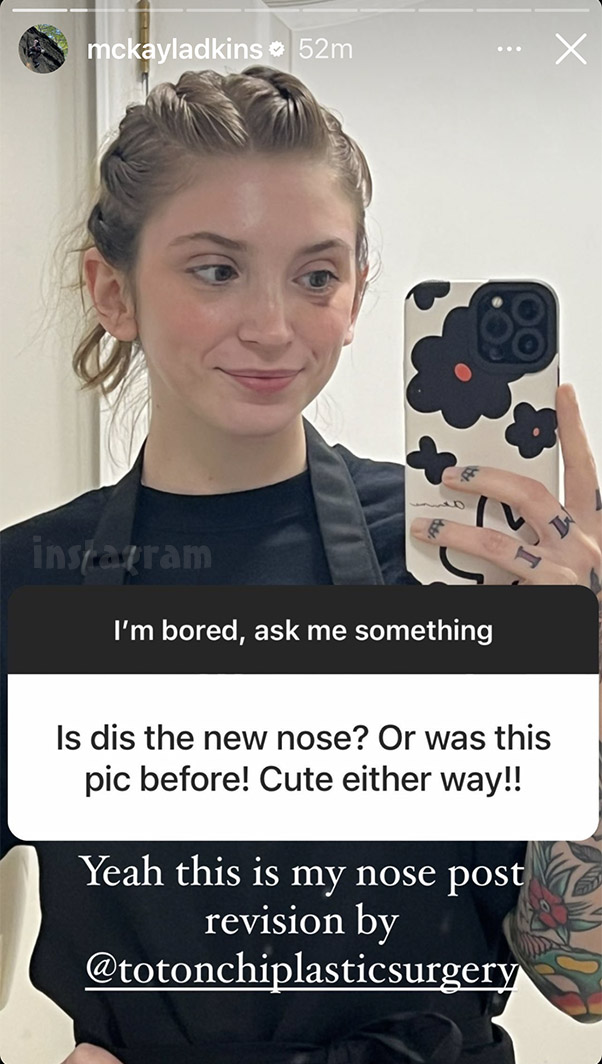
Task: Close the story viewer
Action: coord(571,49)
